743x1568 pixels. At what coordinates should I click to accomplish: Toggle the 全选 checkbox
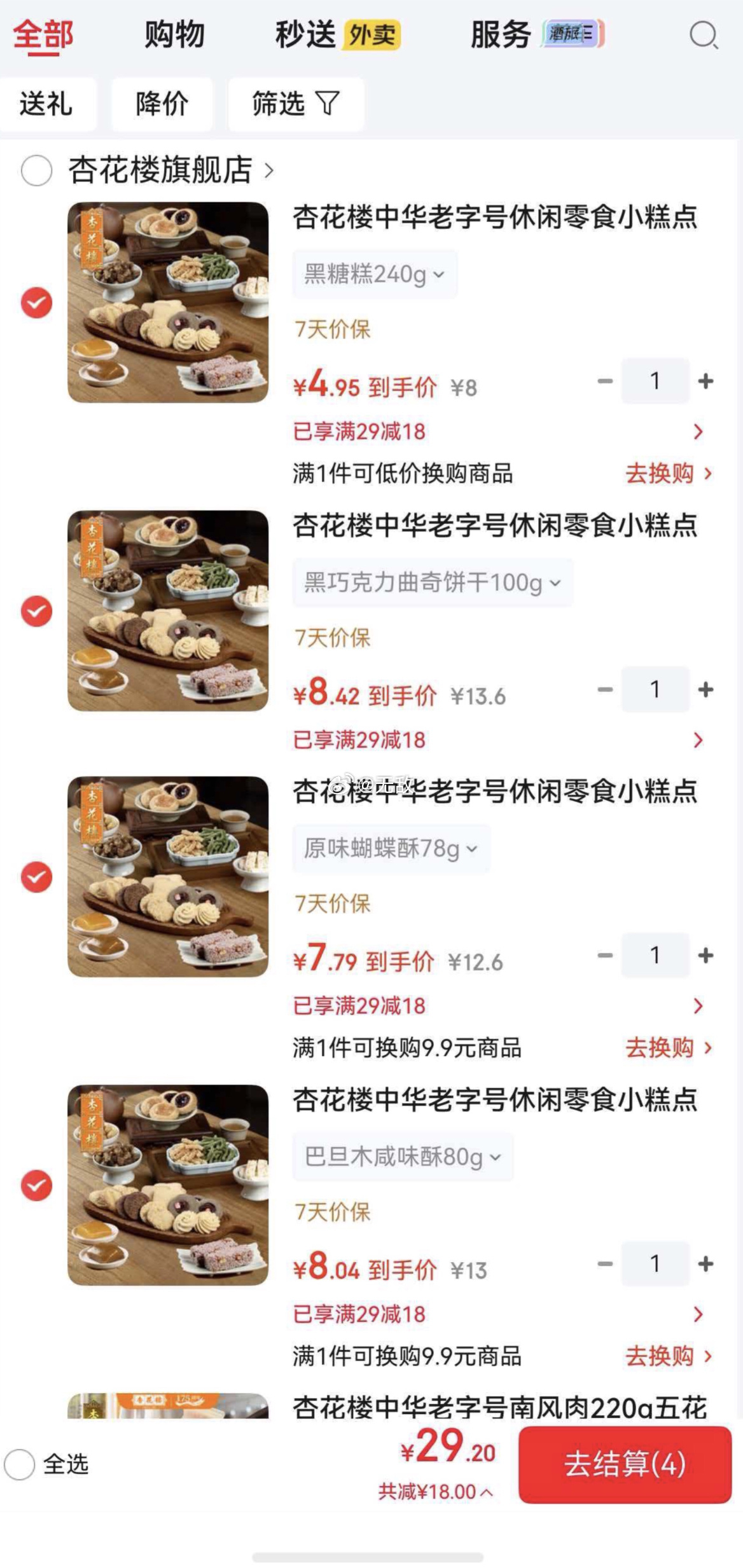pyautogui.click(x=20, y=1464)
